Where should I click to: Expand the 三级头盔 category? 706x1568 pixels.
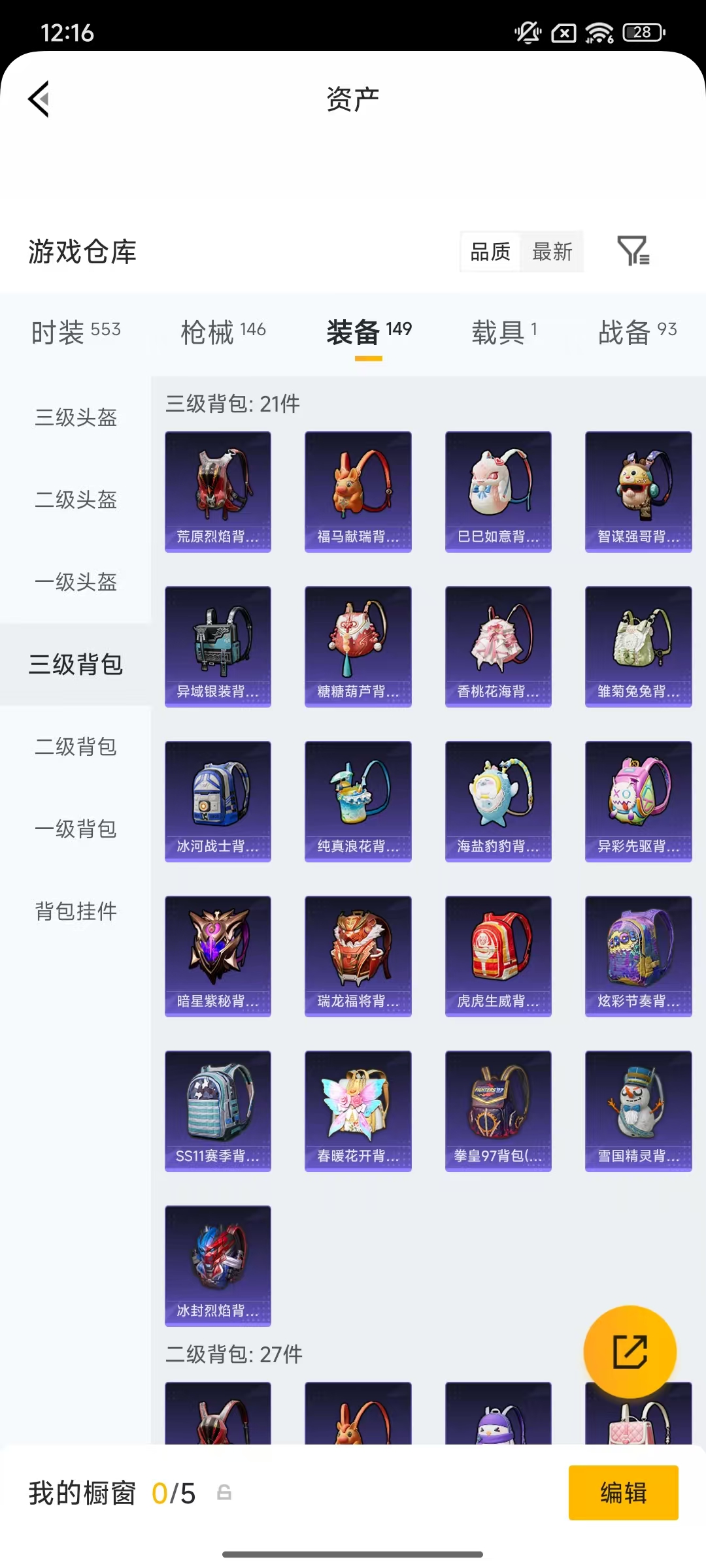coord(75,418)
